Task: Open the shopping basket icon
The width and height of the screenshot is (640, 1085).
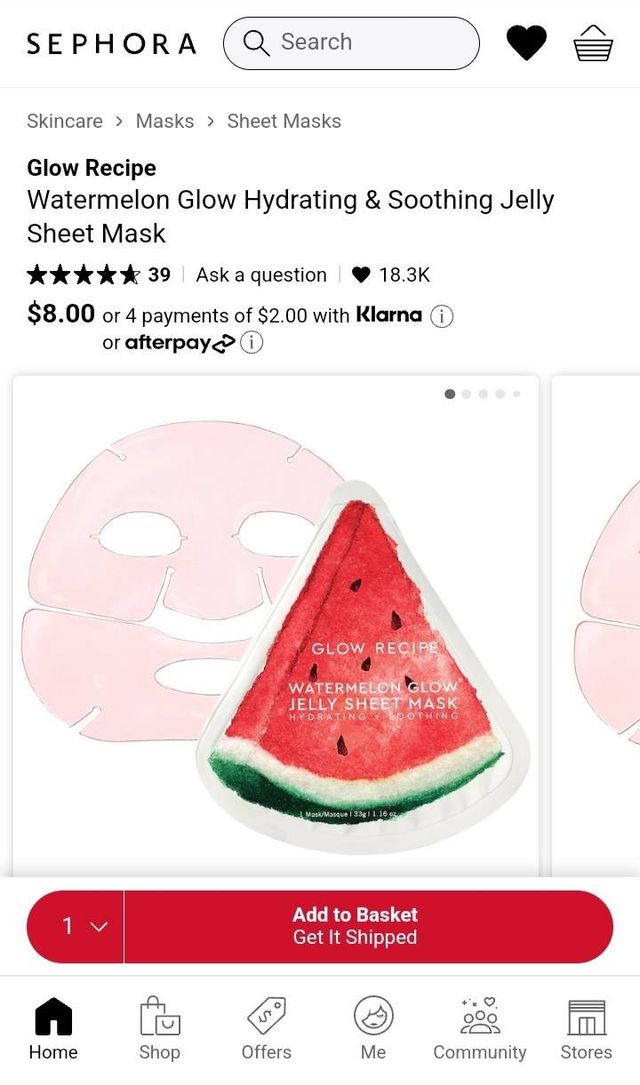Action: coord(593,43)
